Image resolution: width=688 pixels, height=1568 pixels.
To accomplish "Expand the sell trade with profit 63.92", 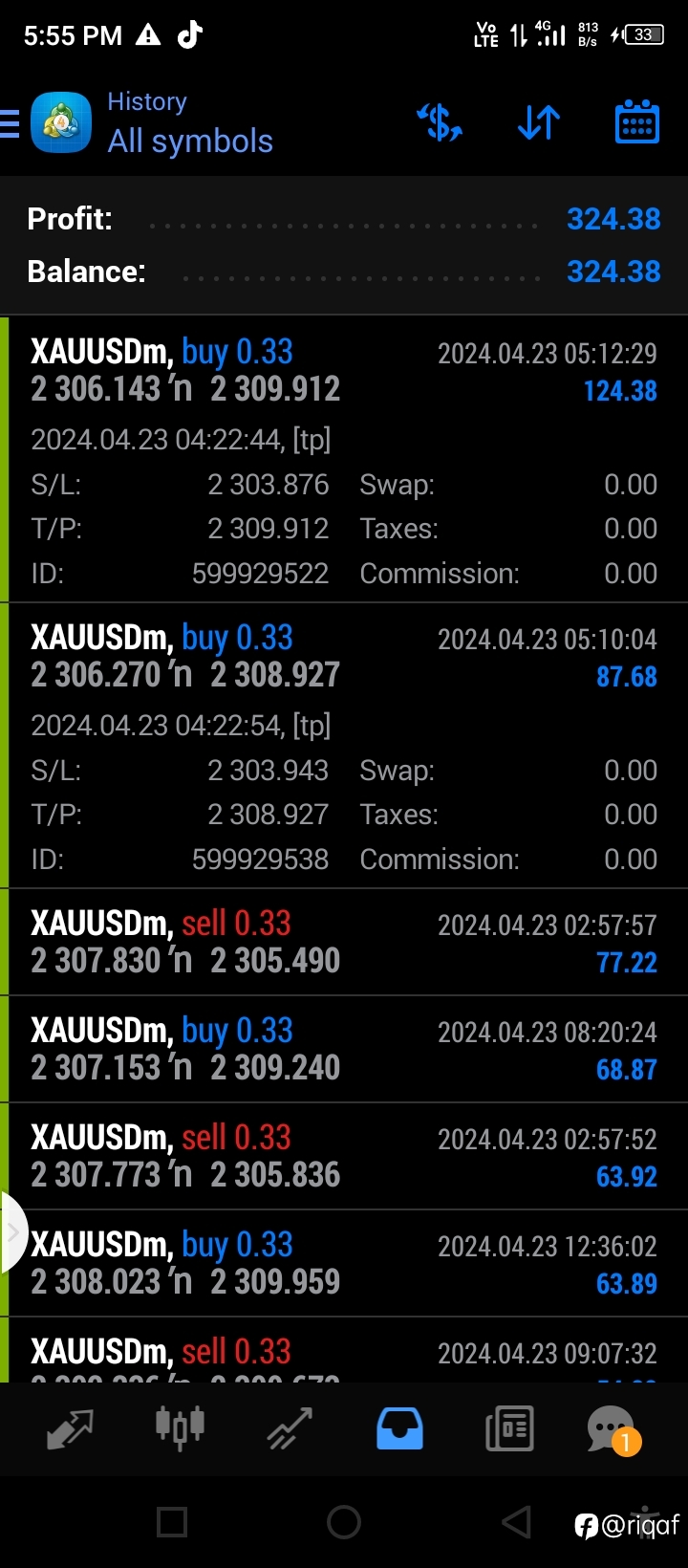I will click(x=344, y=1157).
